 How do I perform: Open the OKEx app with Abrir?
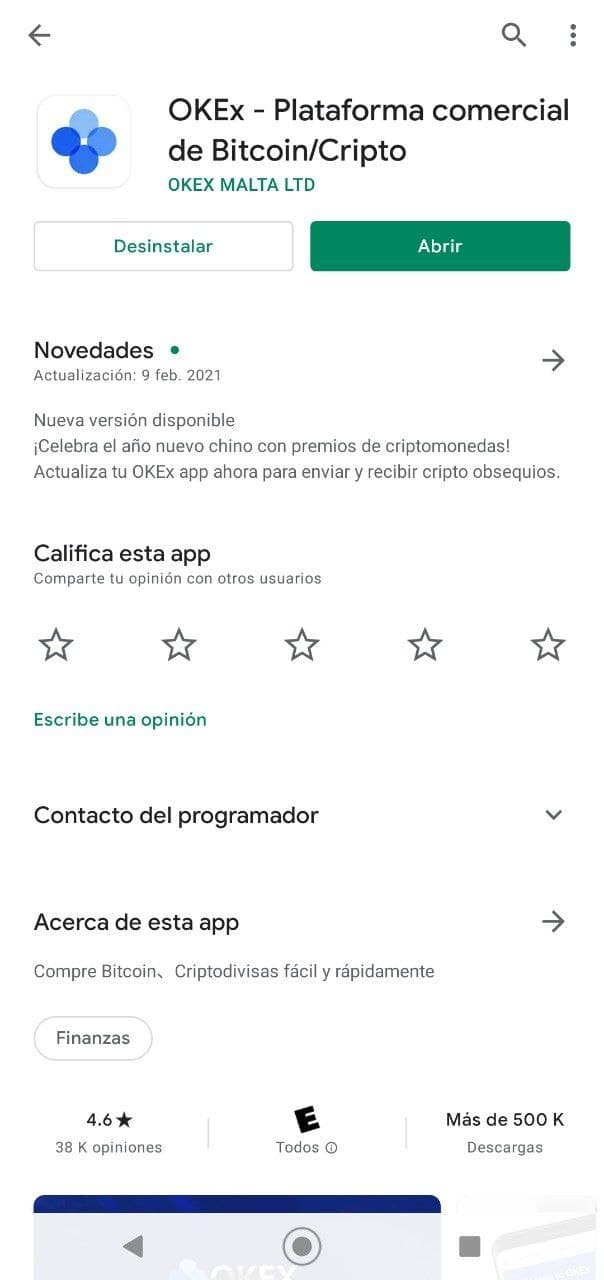pos(440,246)
